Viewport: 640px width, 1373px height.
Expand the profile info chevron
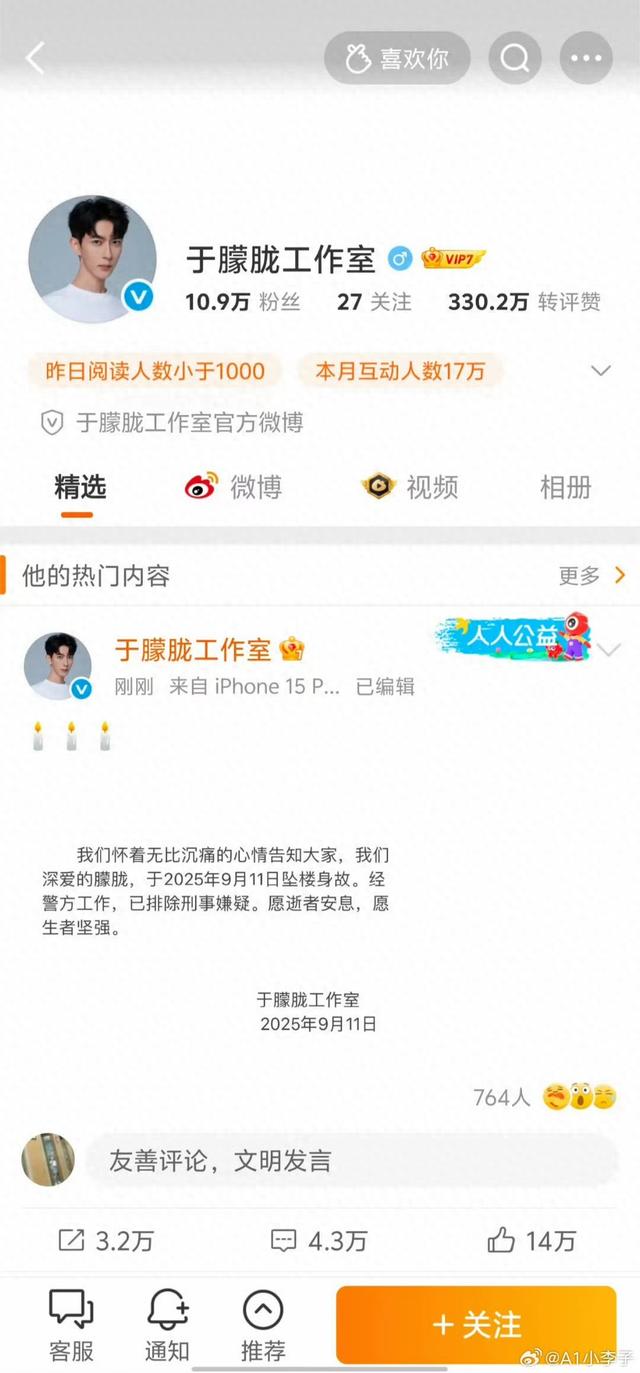[600, 371]
